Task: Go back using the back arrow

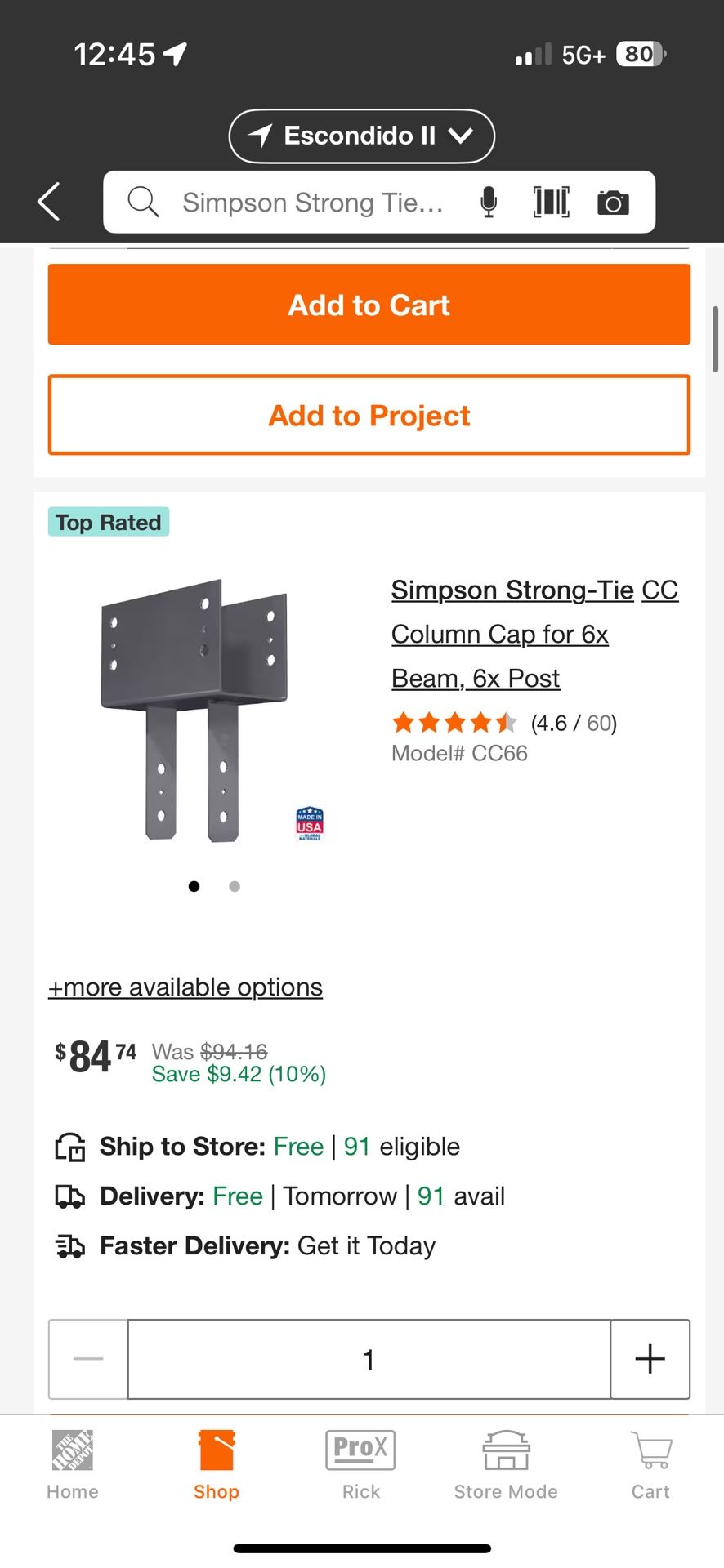Action: (x=49, y=202)
